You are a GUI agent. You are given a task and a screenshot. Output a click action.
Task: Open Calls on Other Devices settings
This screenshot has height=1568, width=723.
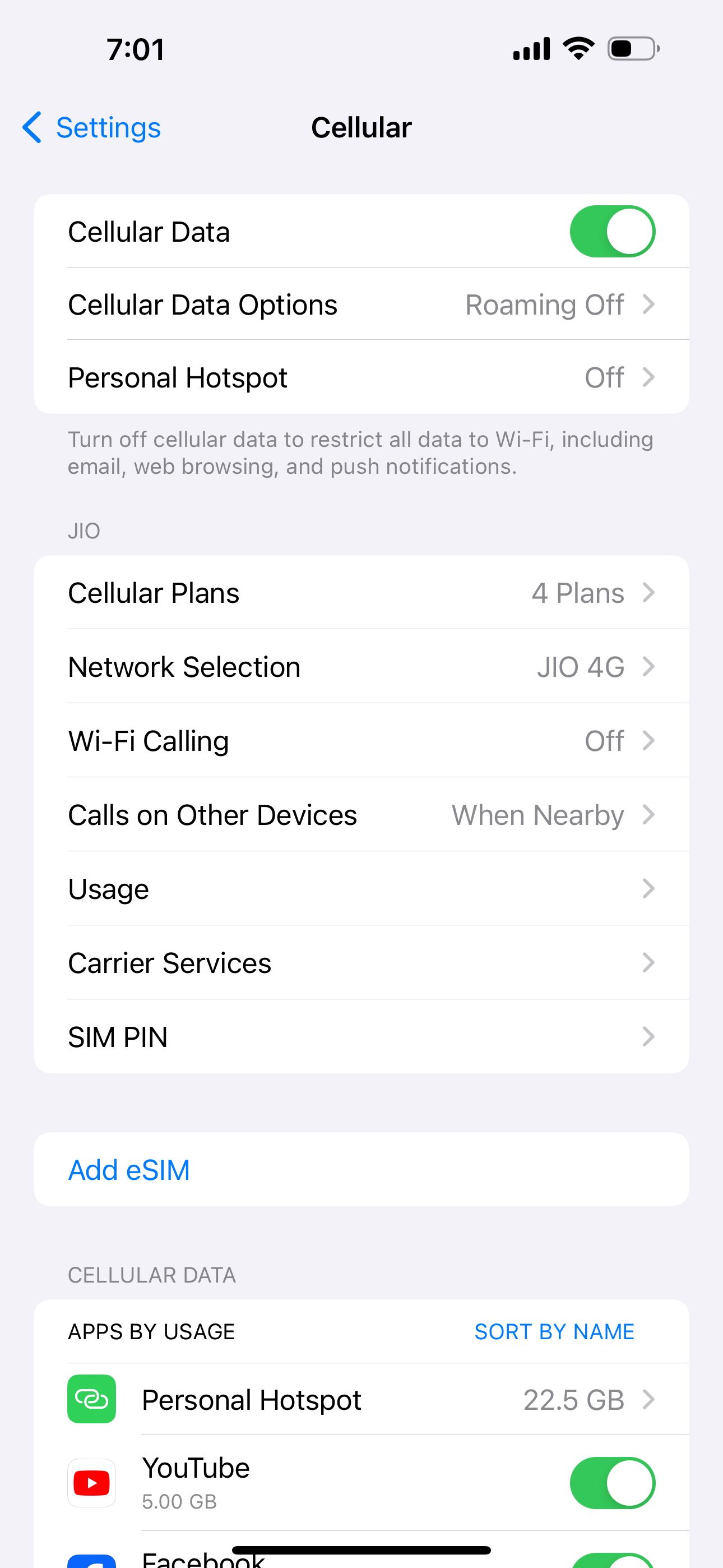coord(361,814)
